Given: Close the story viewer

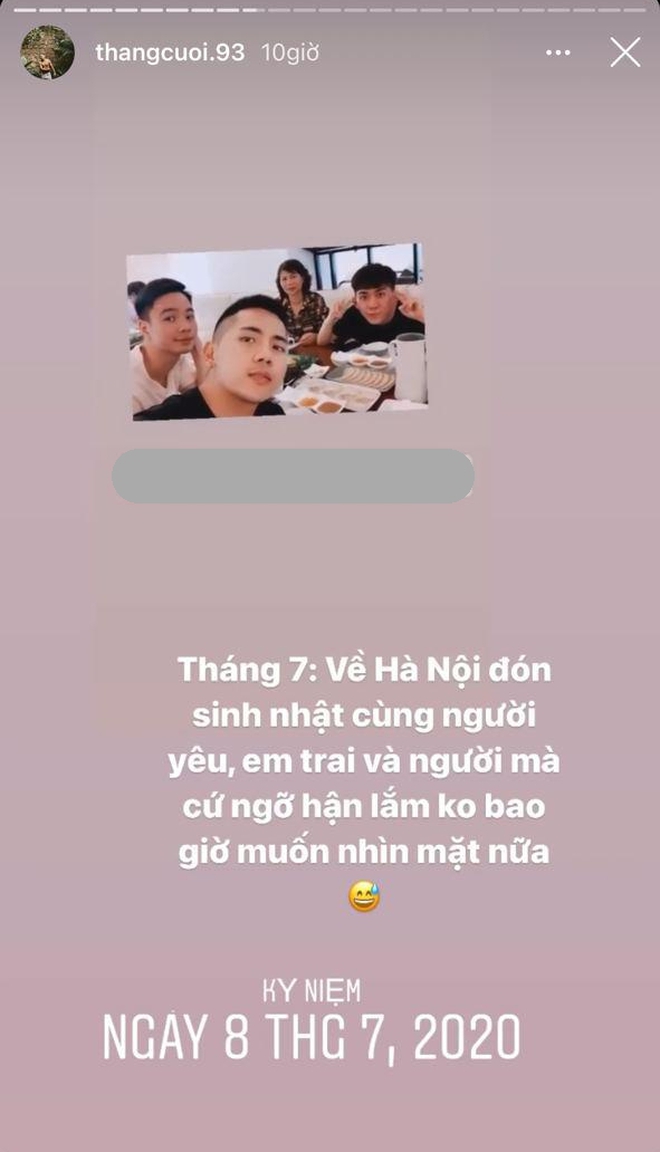Looking at the screenshot, I should tap(625, 52).
